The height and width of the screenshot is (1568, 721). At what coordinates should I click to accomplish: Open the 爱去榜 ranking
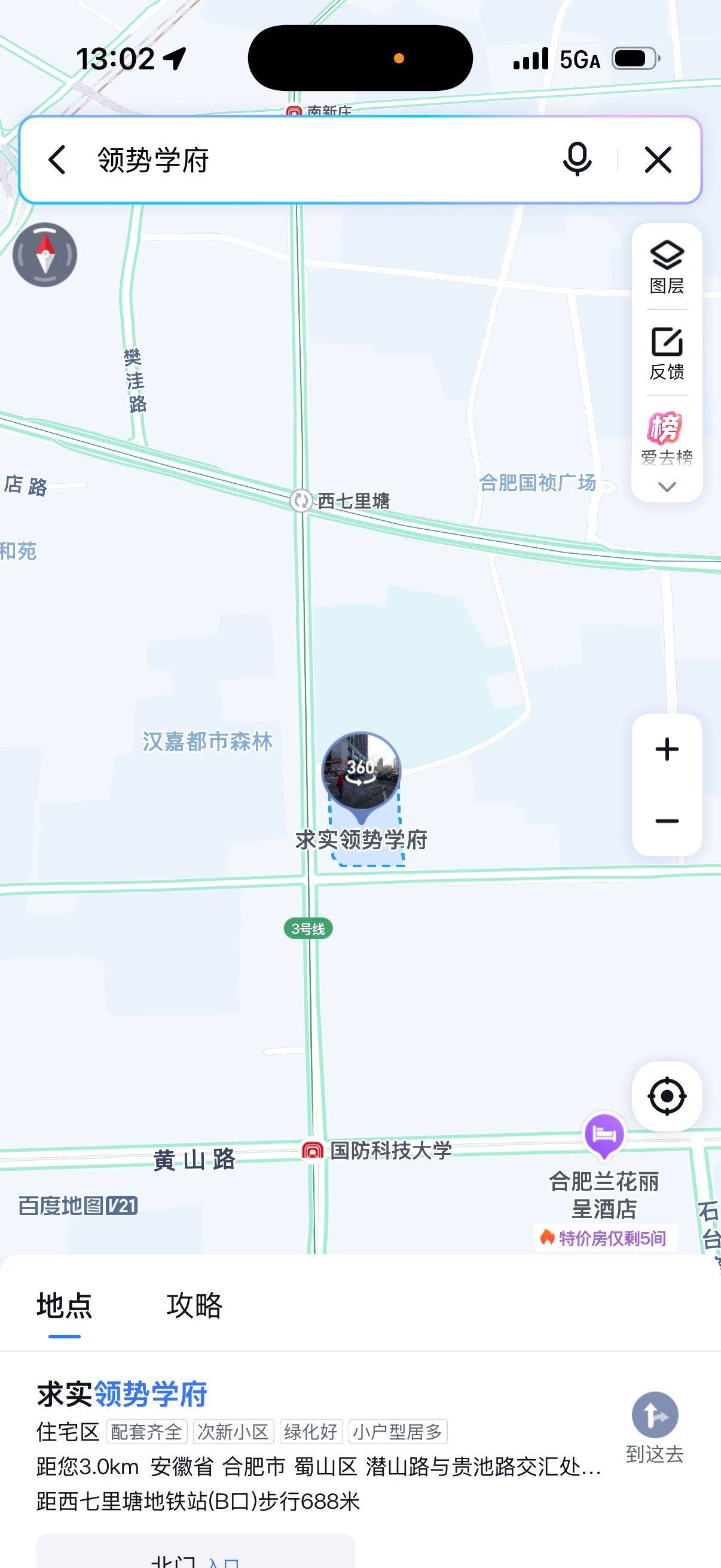point(667,438)
